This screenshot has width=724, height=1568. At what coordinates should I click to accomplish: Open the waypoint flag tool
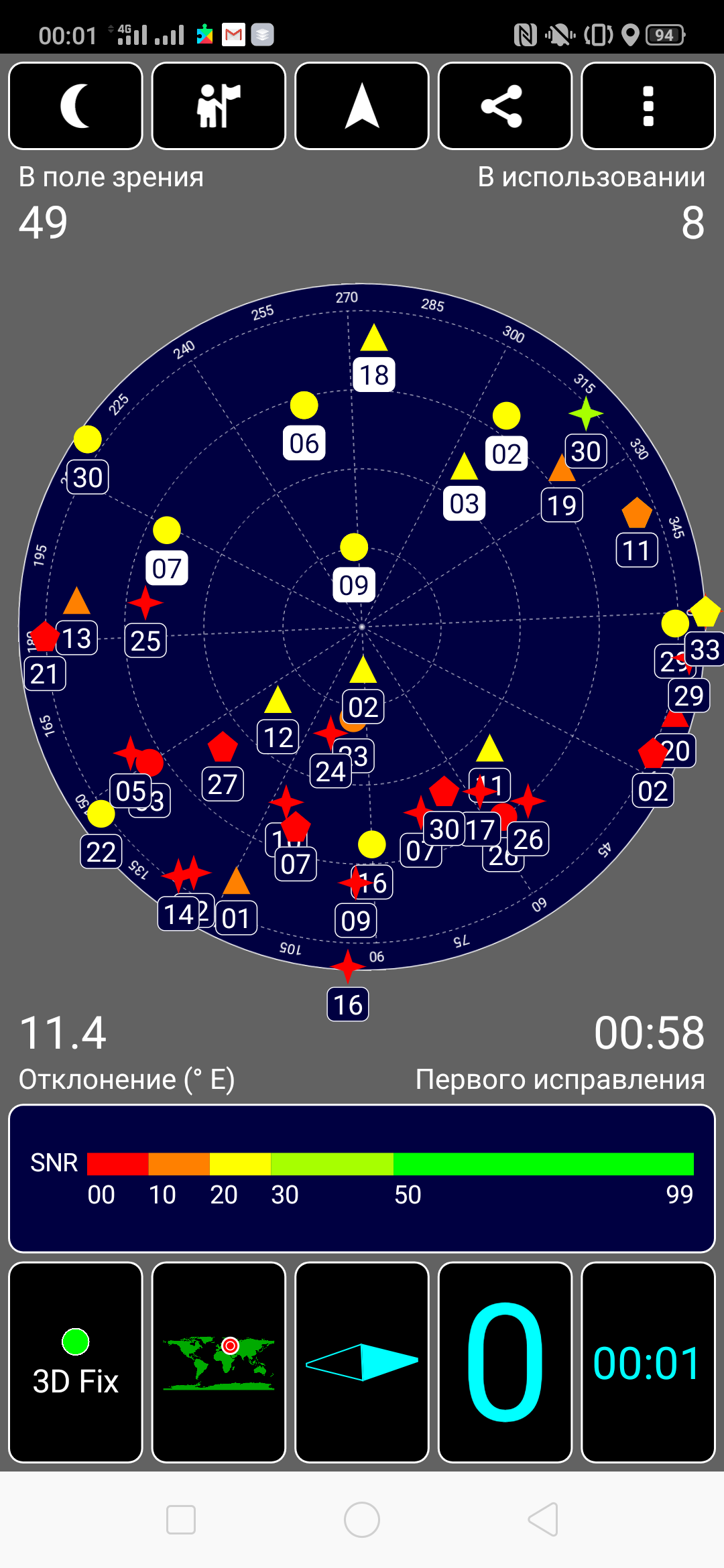pyautogui.click(x=219, y=106)
